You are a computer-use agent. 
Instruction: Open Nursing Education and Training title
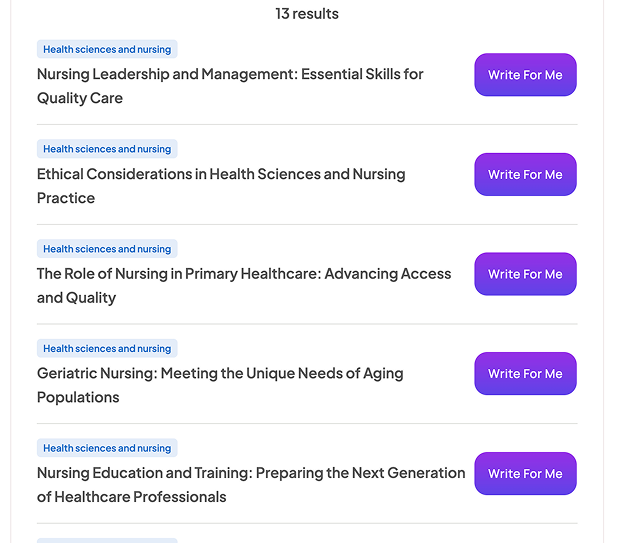tap(251, 473)
